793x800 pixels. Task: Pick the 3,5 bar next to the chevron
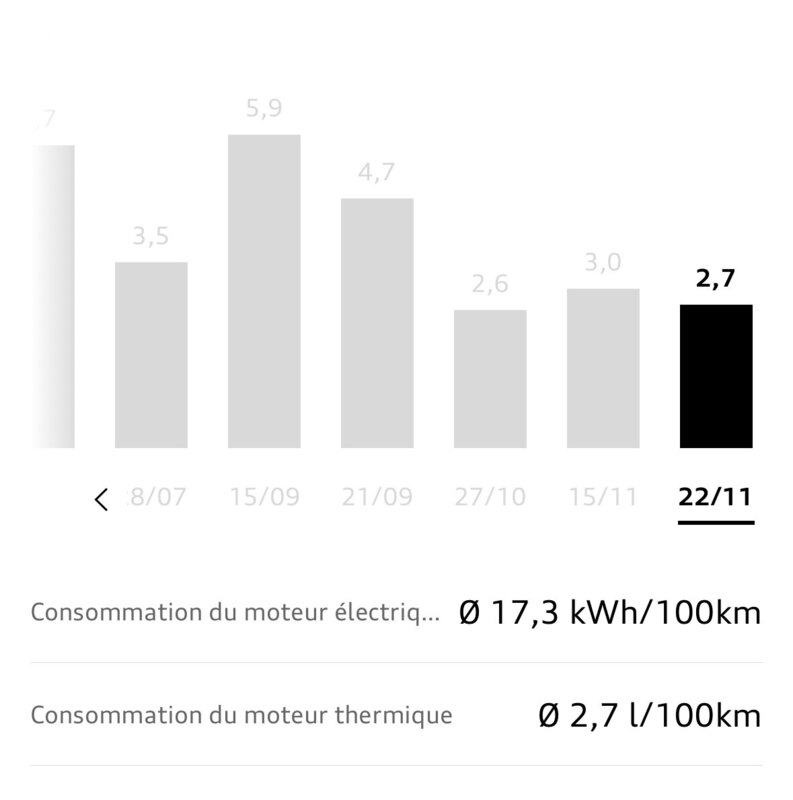point(151,355)
